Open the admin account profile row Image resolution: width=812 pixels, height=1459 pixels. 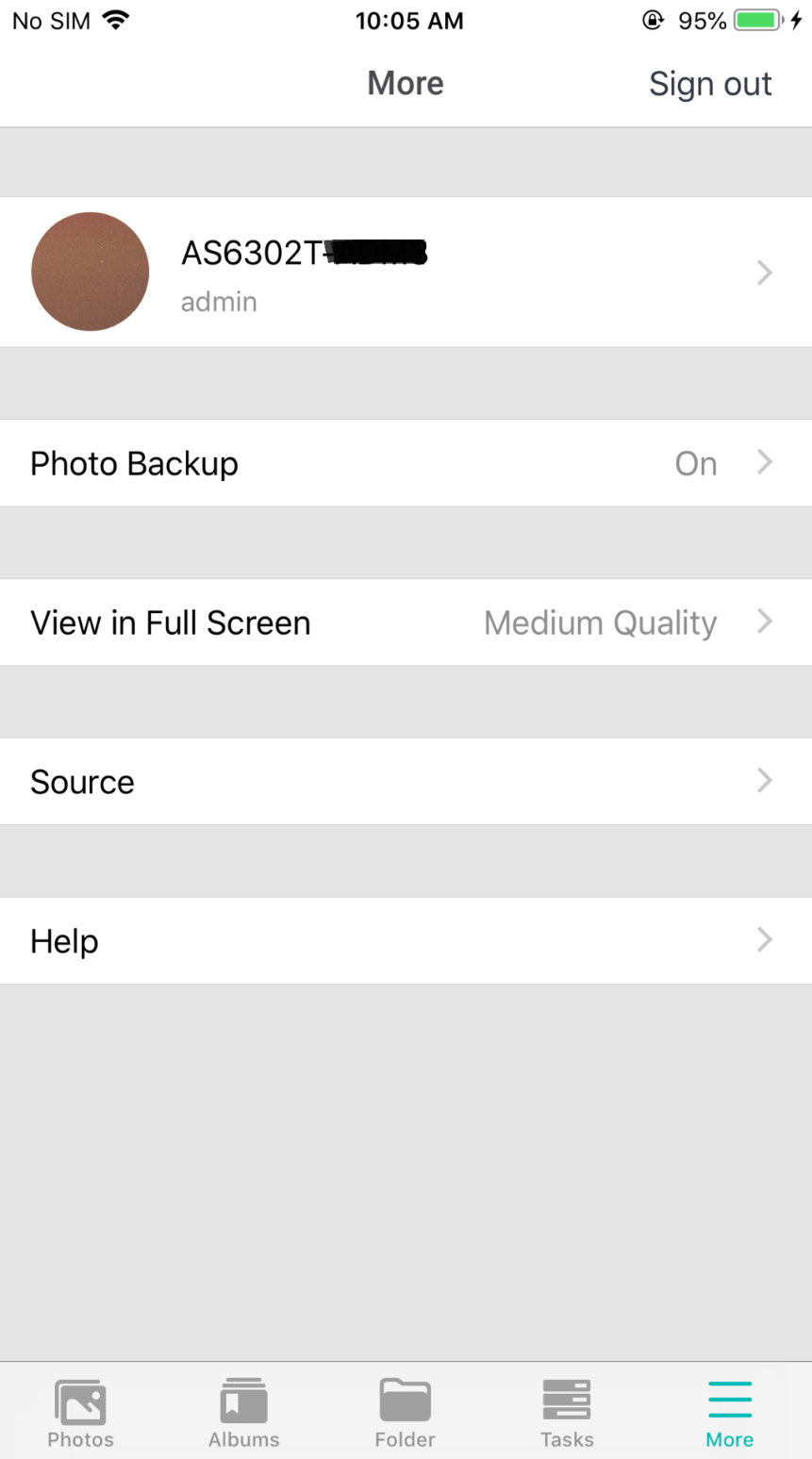click(x=406, y=272)
